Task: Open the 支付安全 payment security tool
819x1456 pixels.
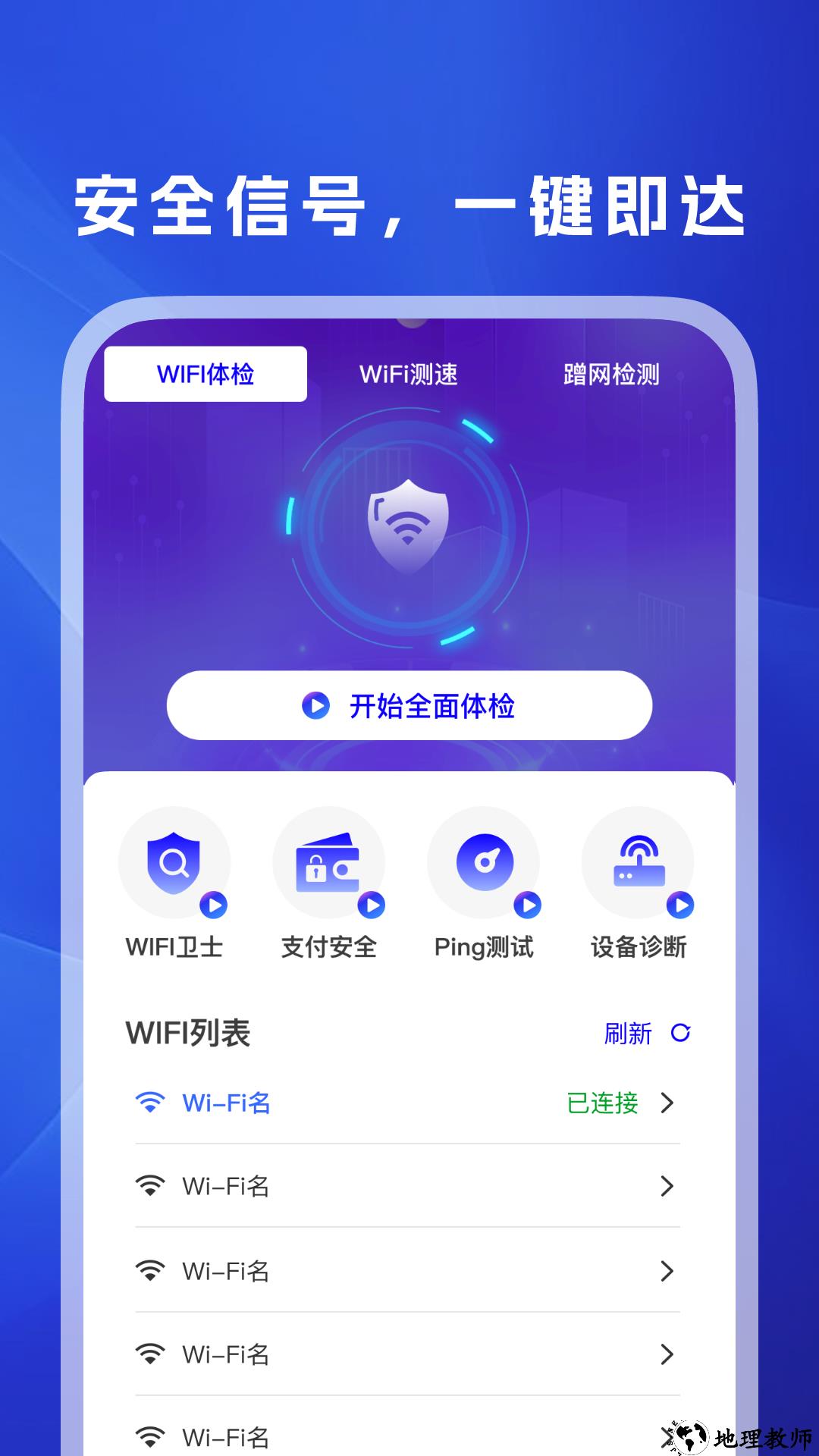Action: 330,861
